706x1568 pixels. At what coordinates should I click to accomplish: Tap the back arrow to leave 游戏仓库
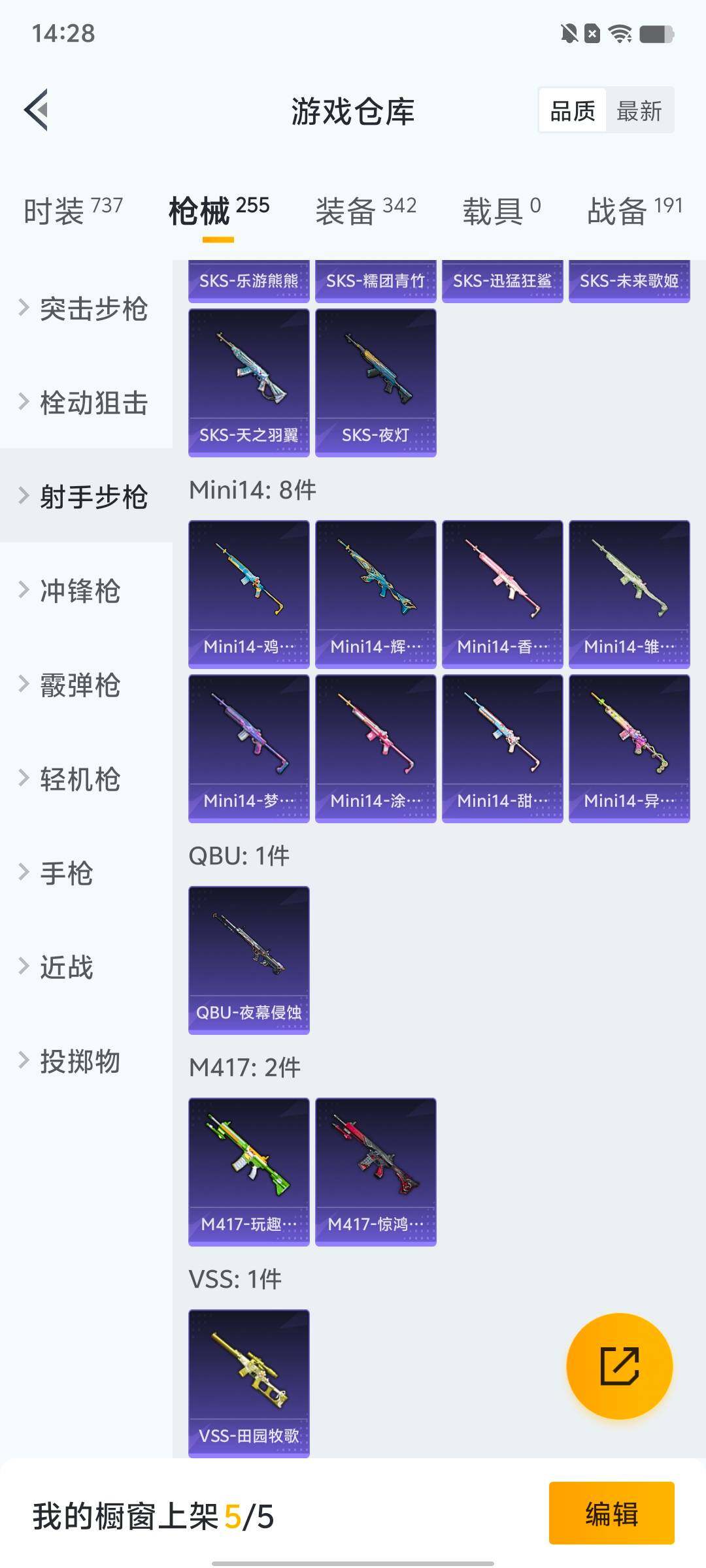pos(37,110)
